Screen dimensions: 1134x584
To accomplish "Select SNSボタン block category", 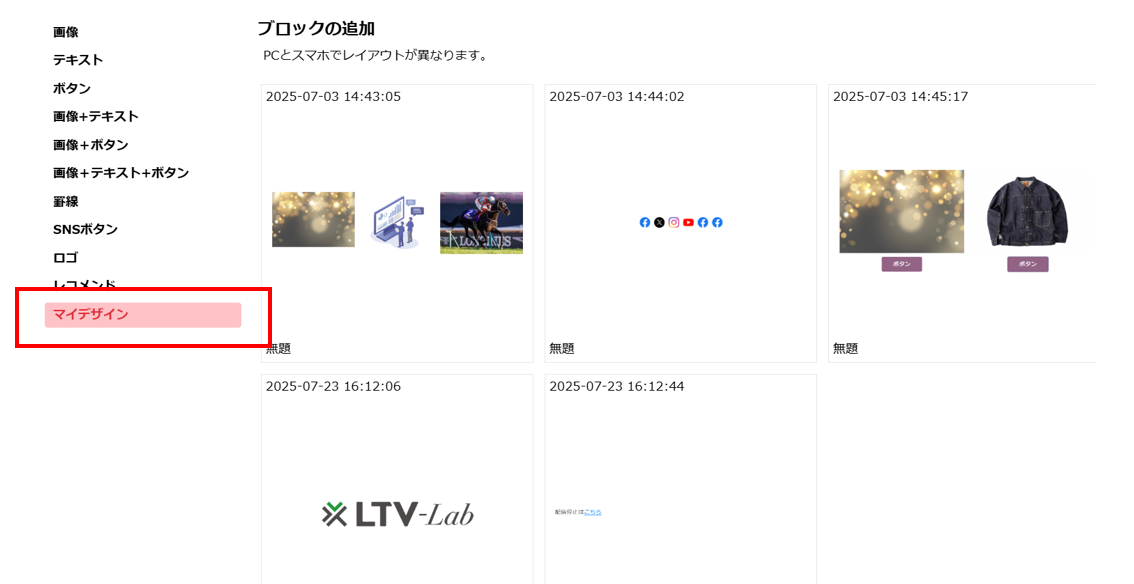I will (x=85, y=229).
